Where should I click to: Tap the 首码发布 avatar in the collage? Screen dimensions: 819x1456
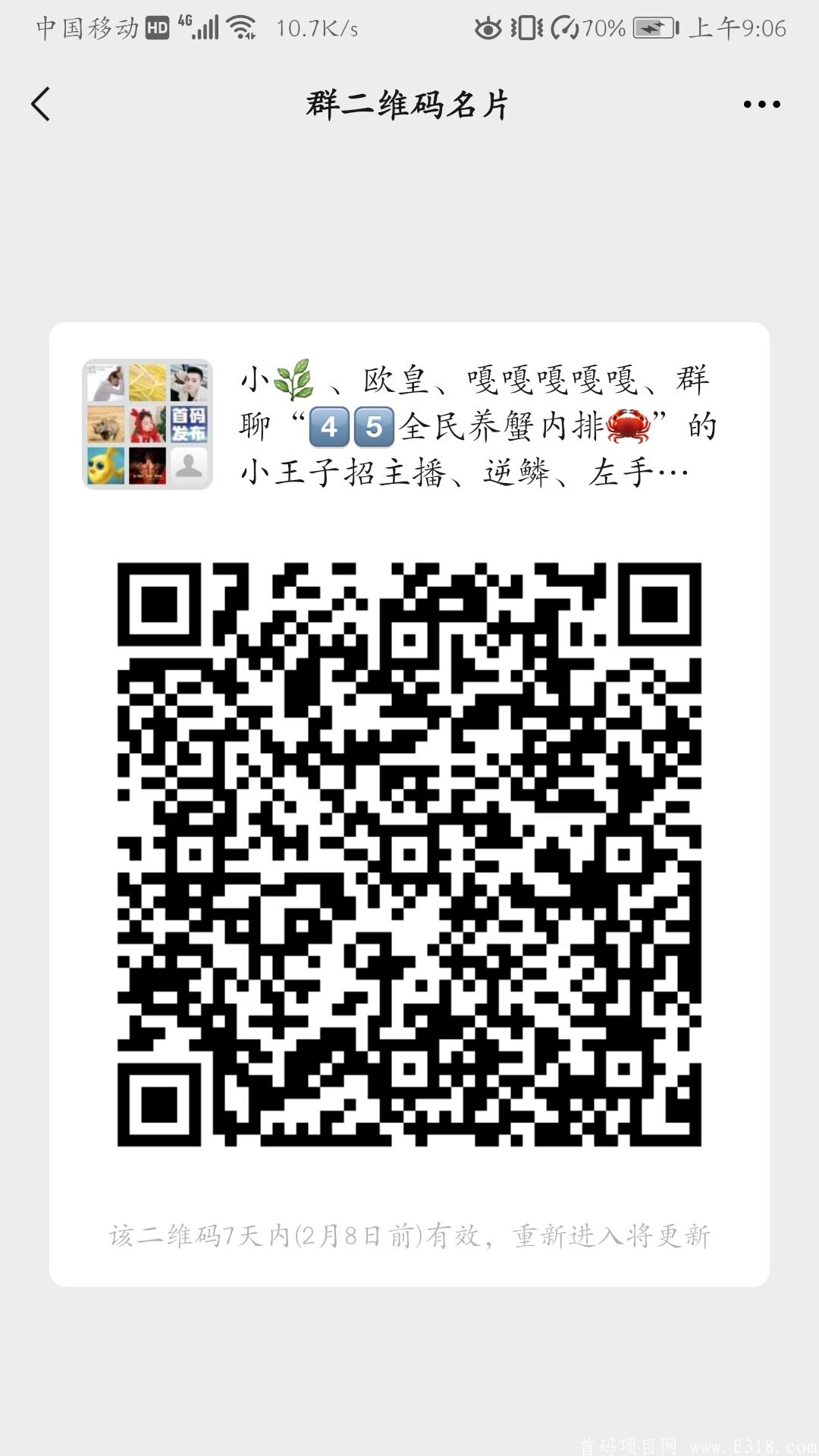[x=188, y=423]
